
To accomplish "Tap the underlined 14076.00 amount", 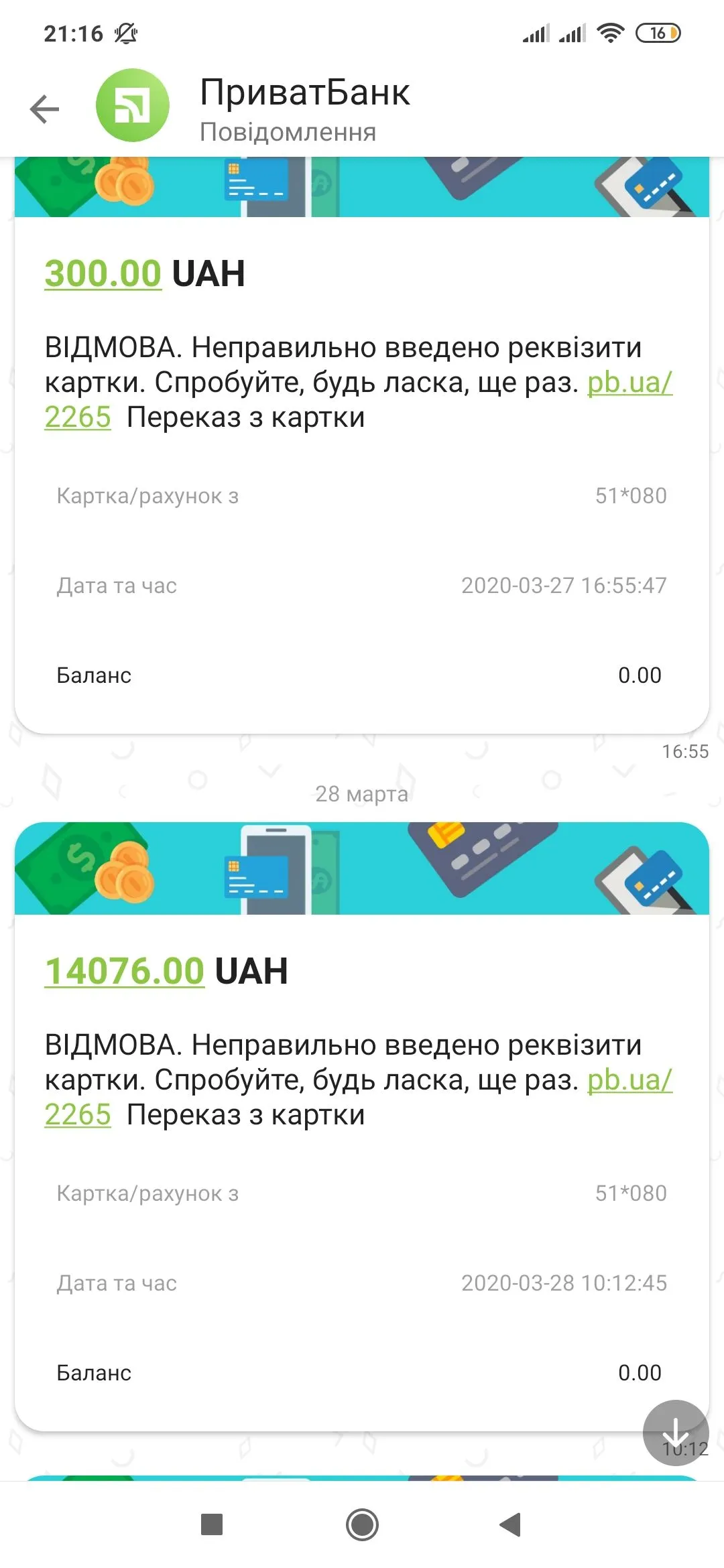I will tap(125, 972).
